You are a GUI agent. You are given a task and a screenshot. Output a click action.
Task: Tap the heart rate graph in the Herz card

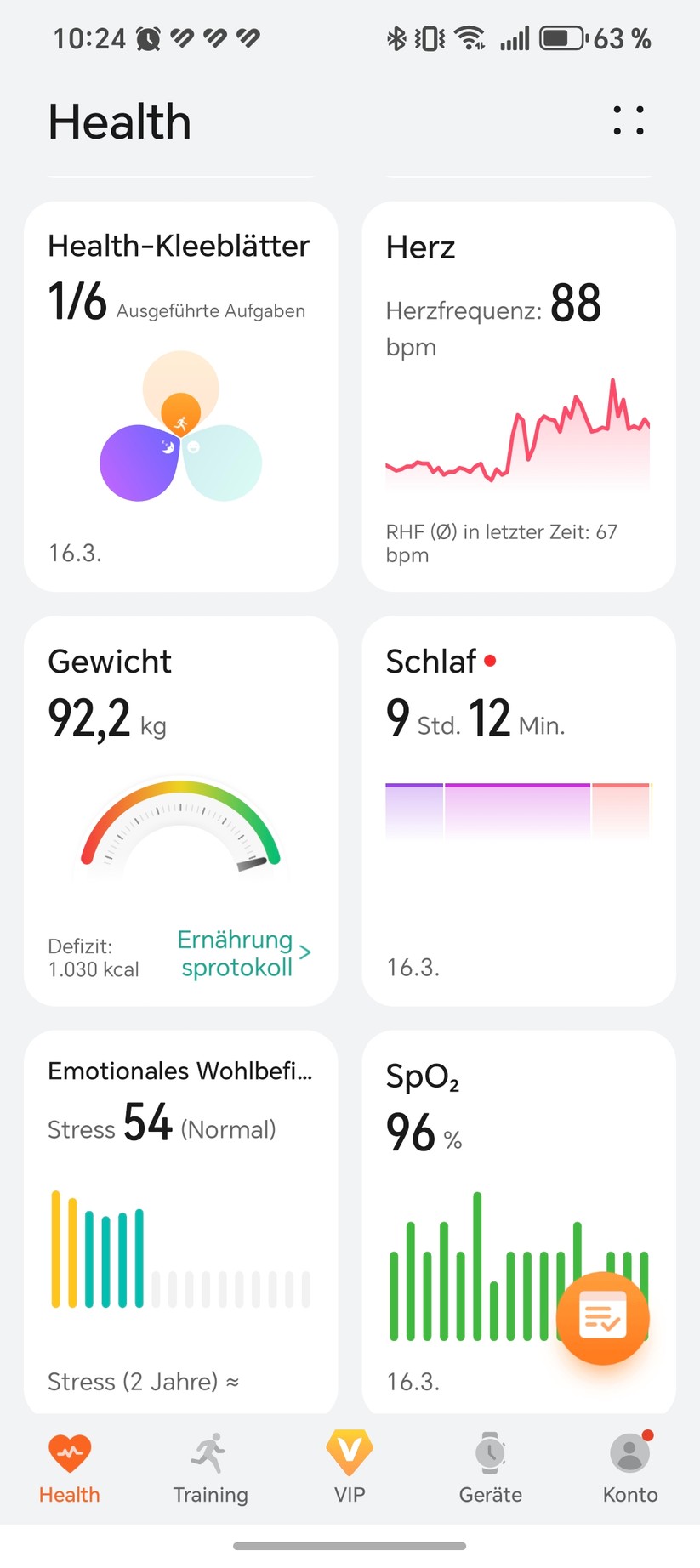click(x=517, y=442)
